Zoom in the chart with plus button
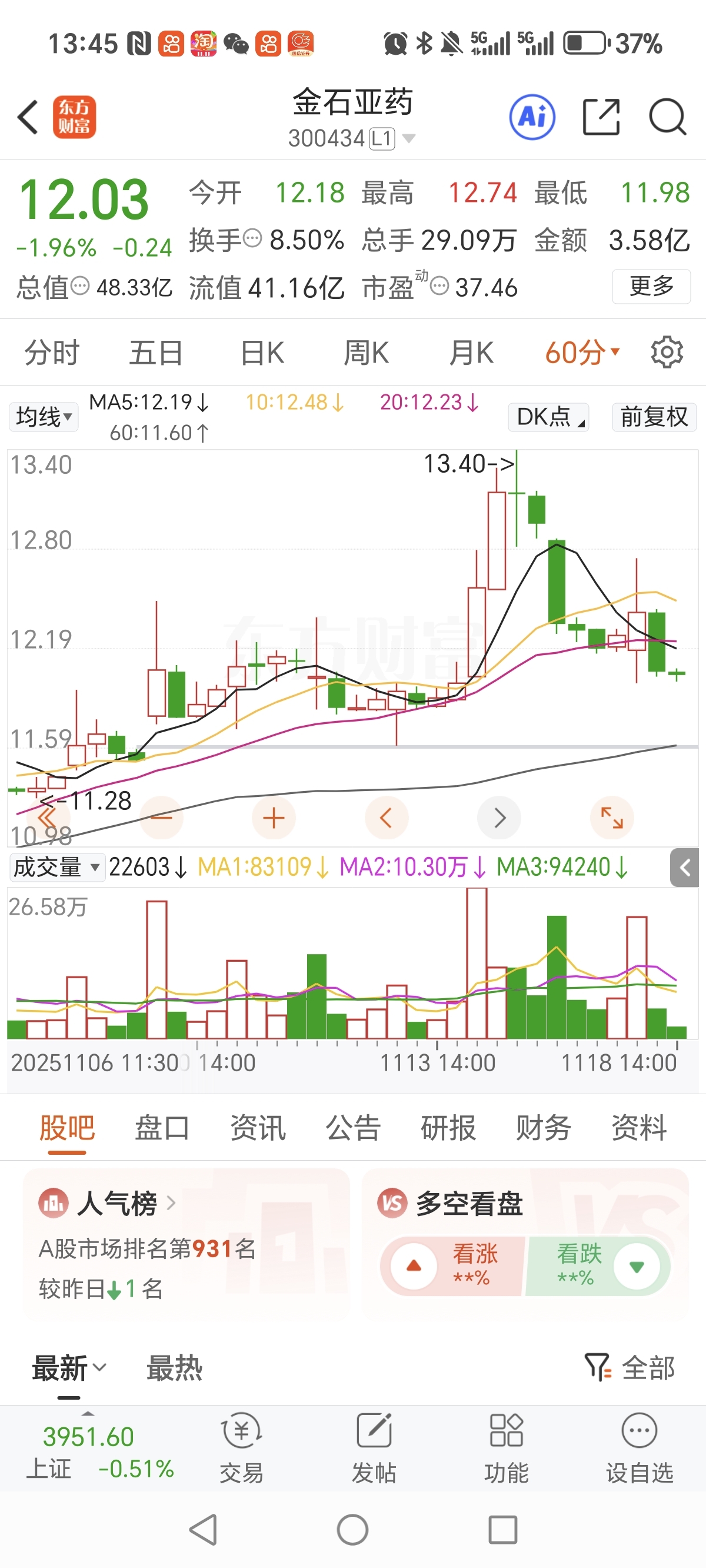Viewport: 706px width, 1568px height. [x=273, y=818]
